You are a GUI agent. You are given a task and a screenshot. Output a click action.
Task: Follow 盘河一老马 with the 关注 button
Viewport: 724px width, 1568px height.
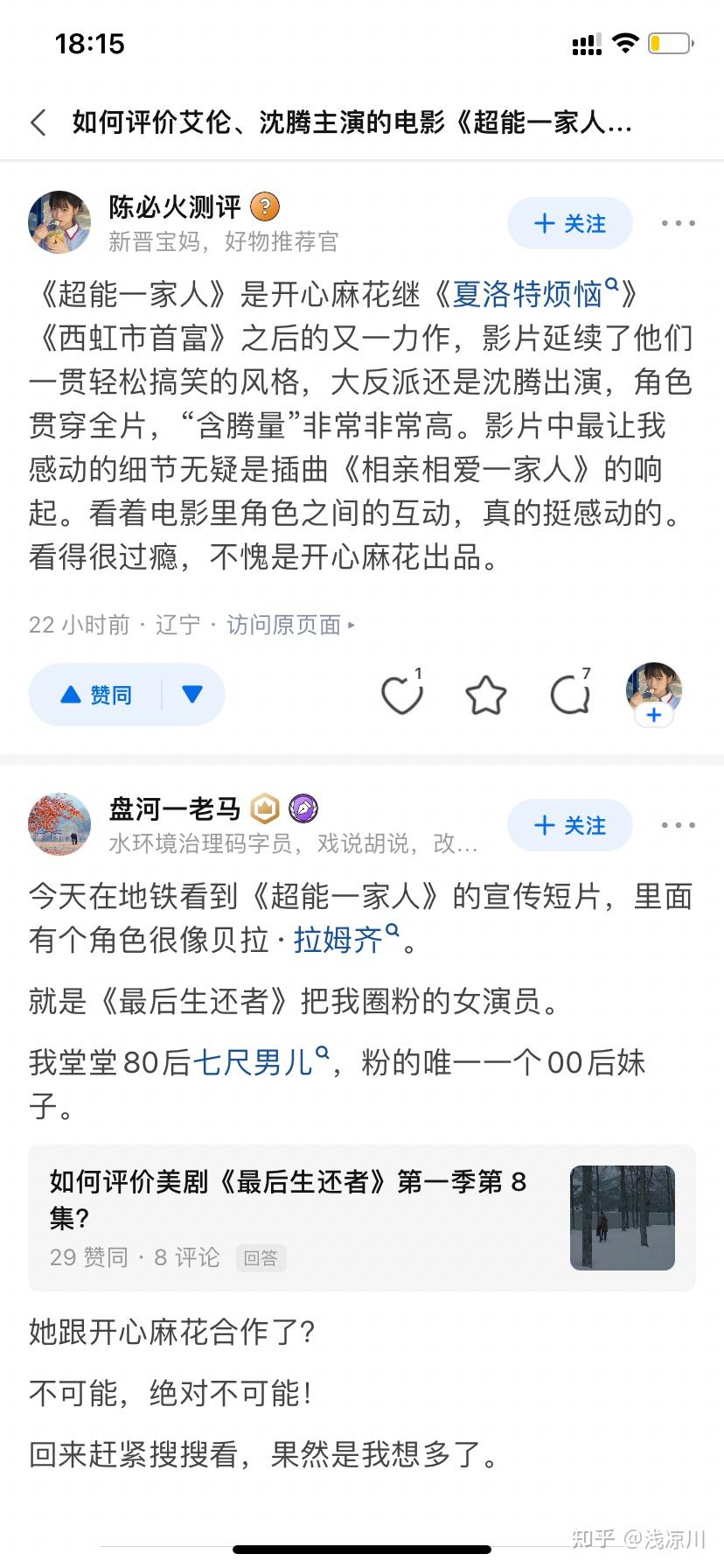pyautogui.click(x=569, y=825)
